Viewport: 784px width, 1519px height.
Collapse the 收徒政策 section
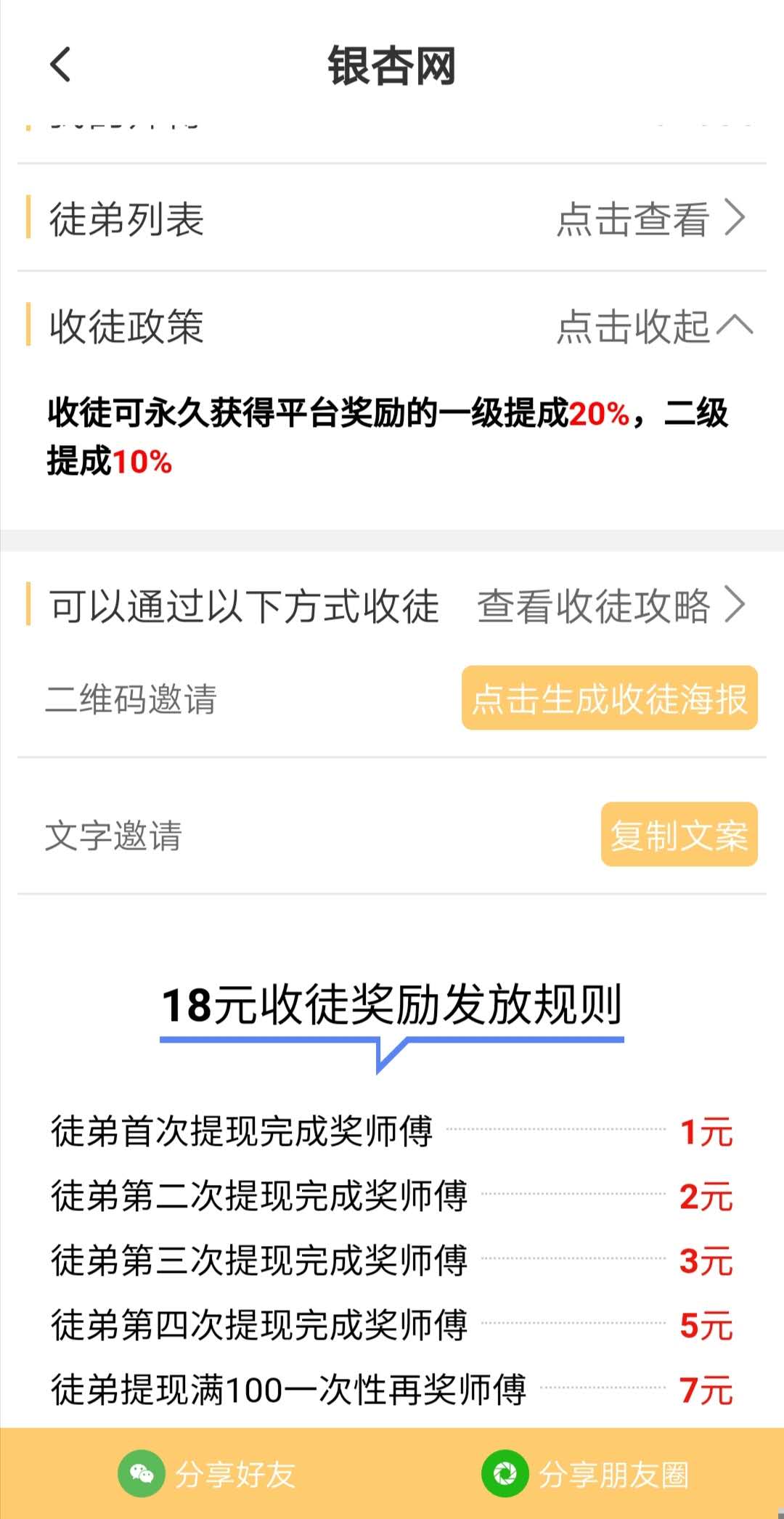(655, 326)
